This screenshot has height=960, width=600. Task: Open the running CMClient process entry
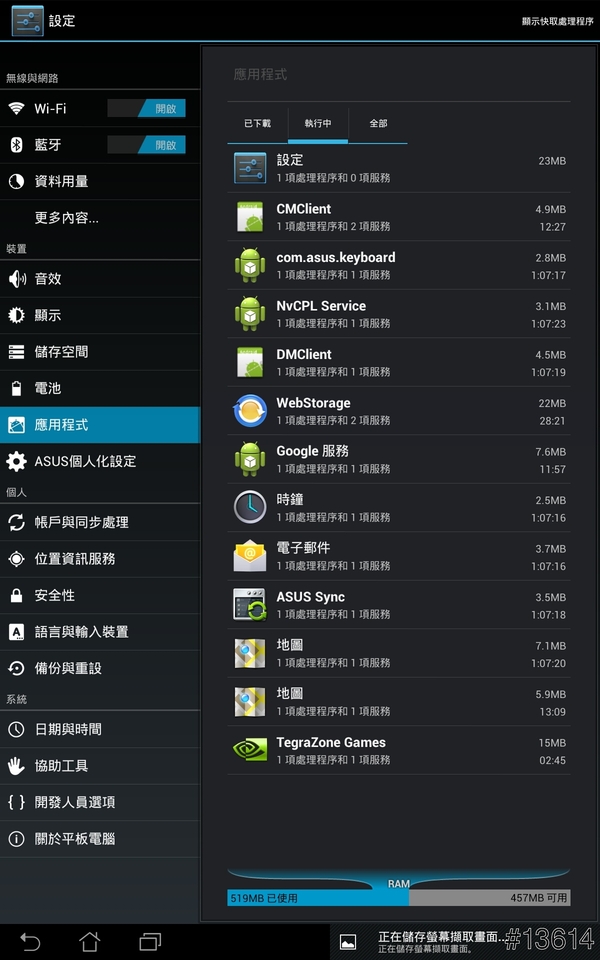click(x=400, y=217)
